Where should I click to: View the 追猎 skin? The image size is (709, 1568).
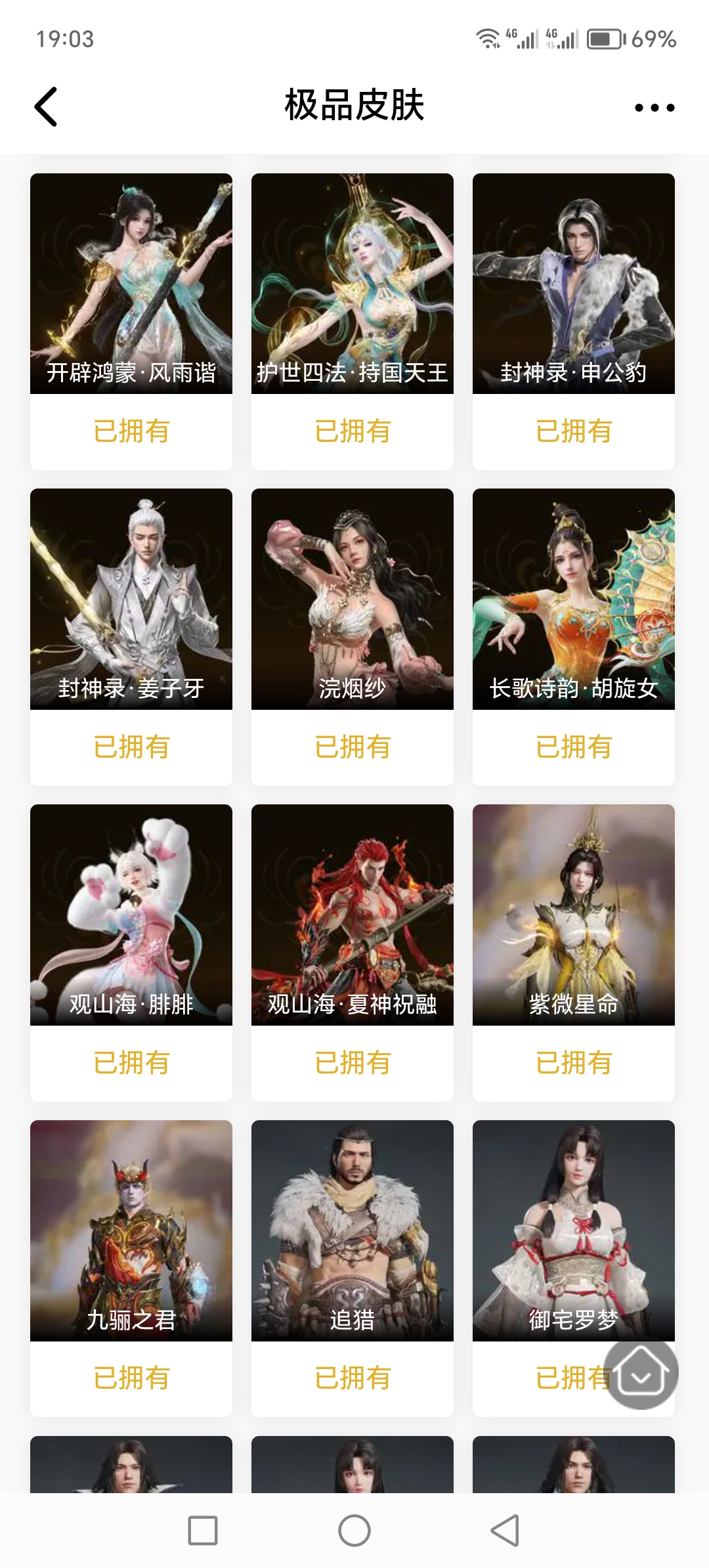point(353,1230)
